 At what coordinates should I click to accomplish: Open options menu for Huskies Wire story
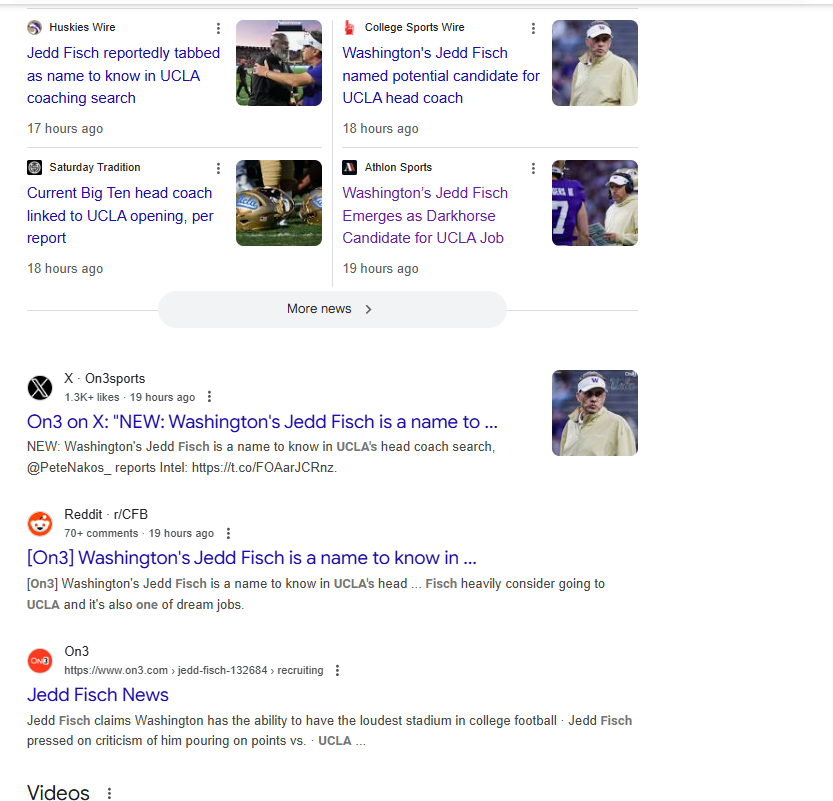tap(218, 28)
